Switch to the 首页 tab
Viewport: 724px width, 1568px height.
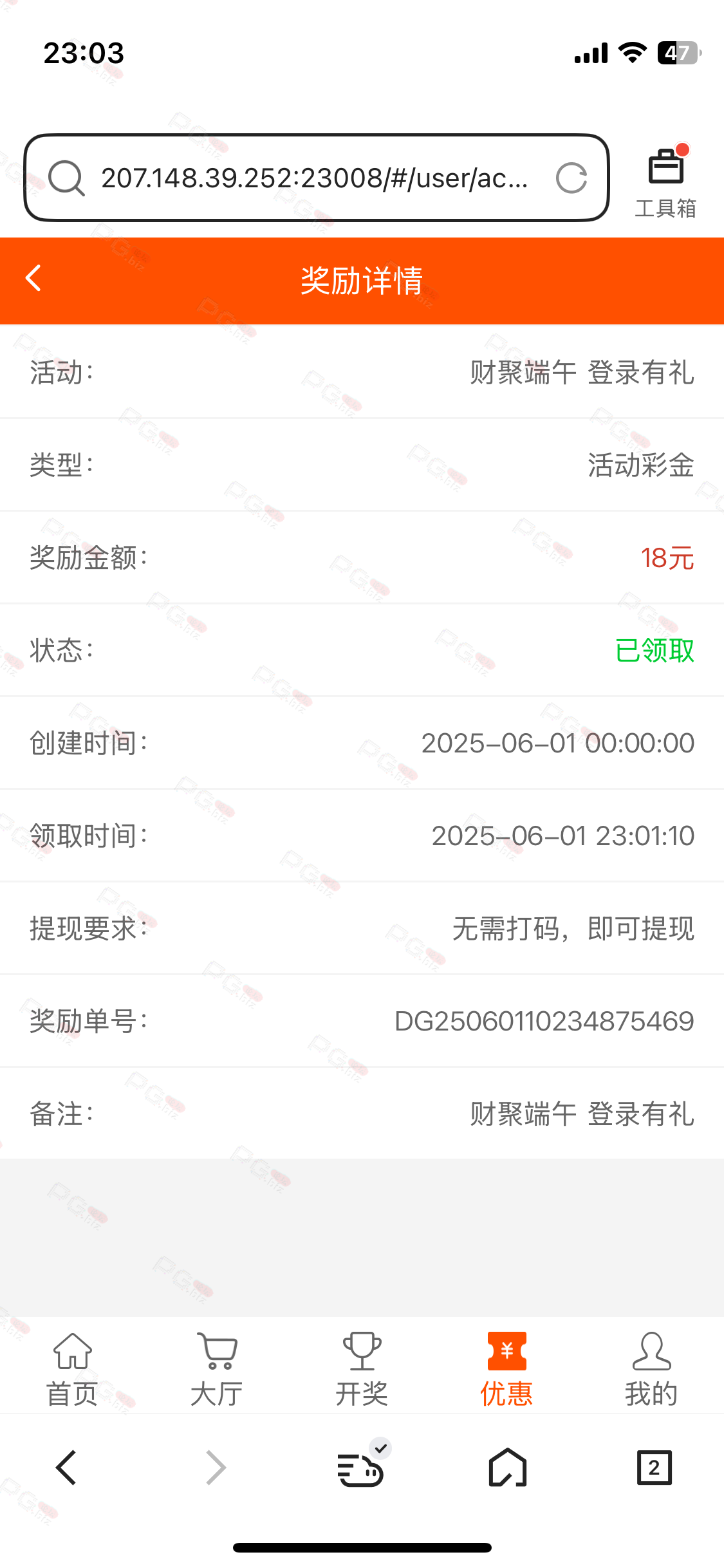pos(72,1368)
